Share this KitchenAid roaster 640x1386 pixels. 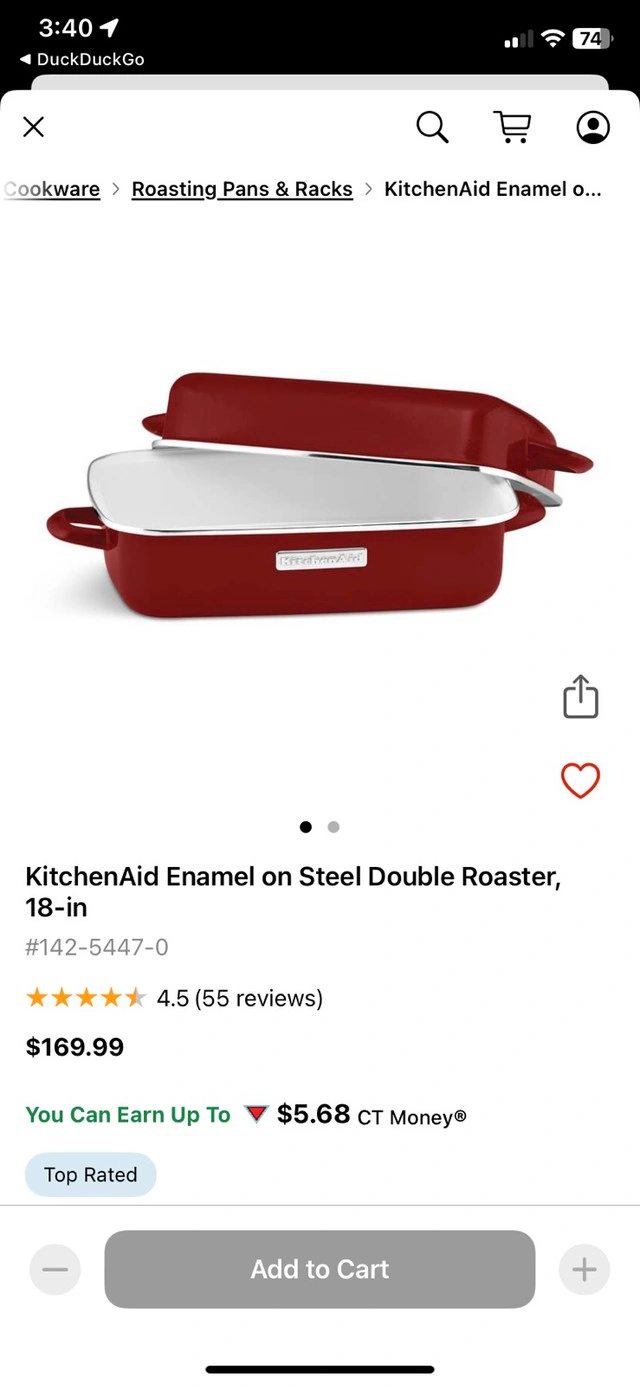(x=580, y=697)
